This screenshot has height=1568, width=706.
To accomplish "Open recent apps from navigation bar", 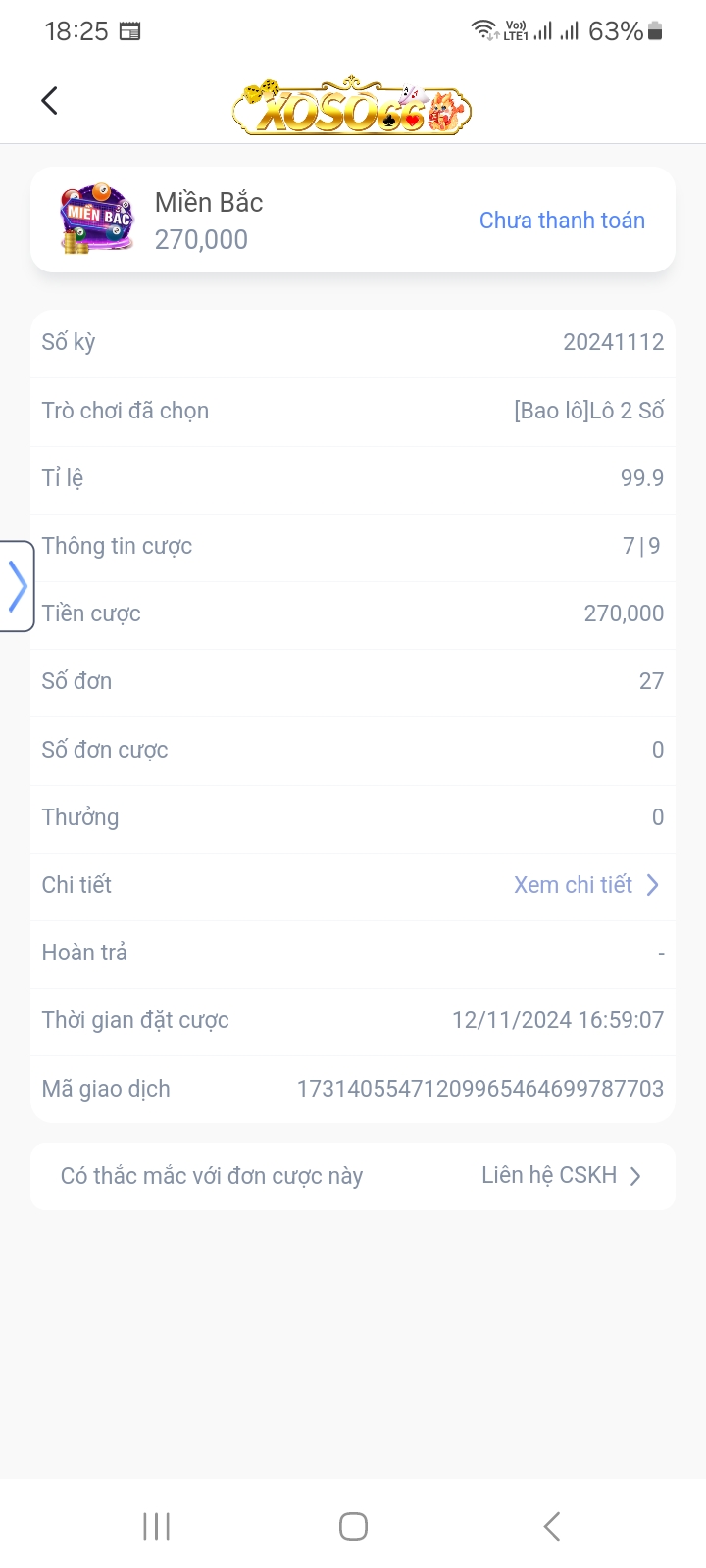I will tap(157, 1526).
